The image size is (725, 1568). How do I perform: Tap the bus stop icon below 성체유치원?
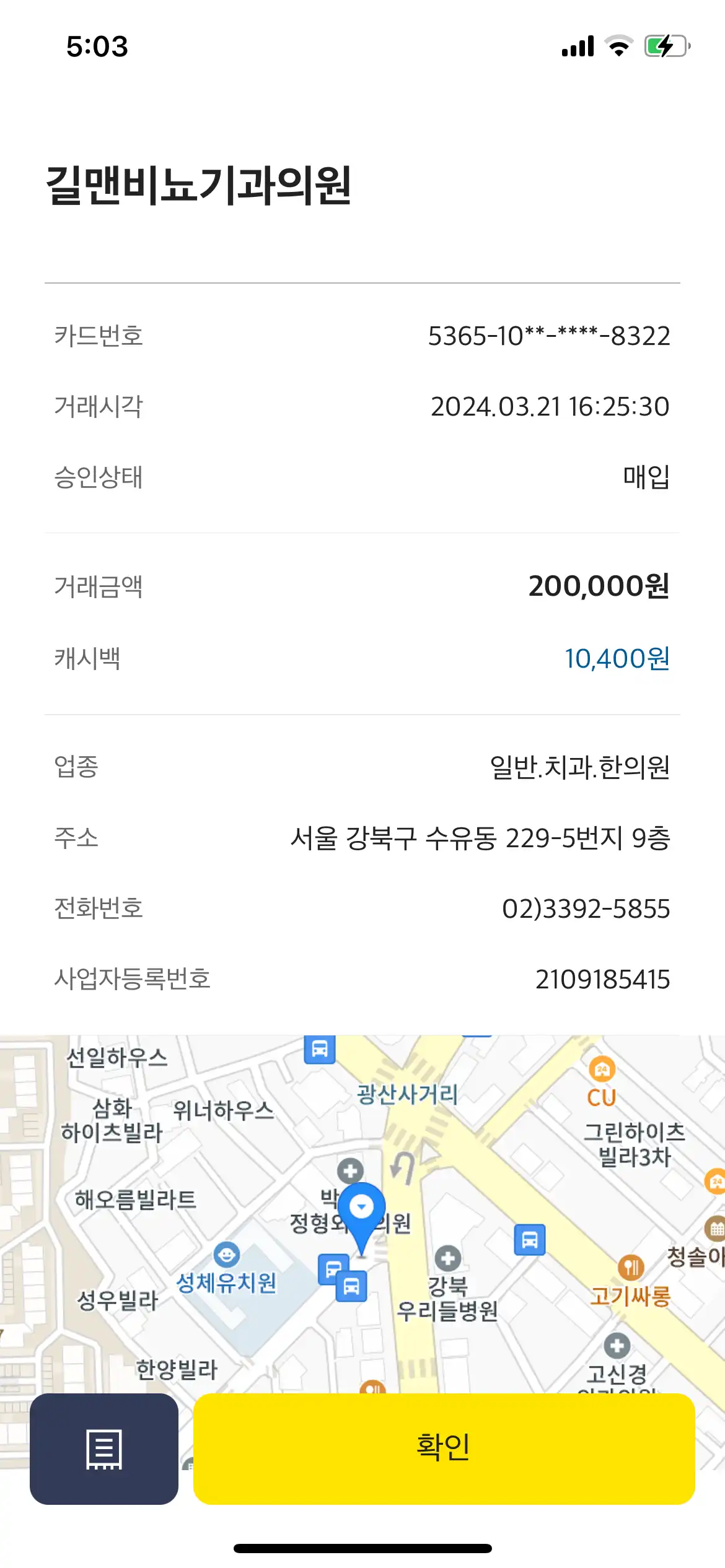[351, 1285]
